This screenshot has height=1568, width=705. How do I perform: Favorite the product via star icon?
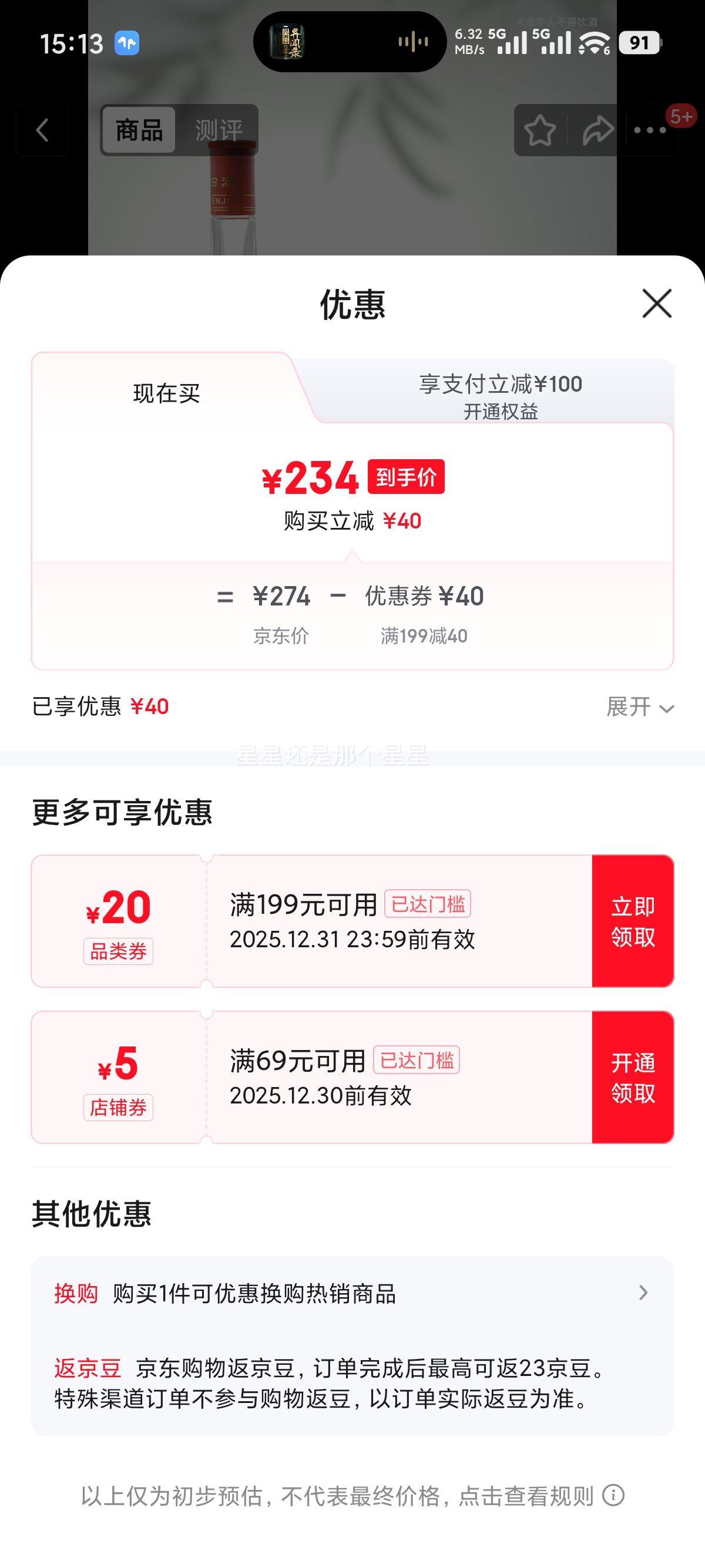[540, 129]
